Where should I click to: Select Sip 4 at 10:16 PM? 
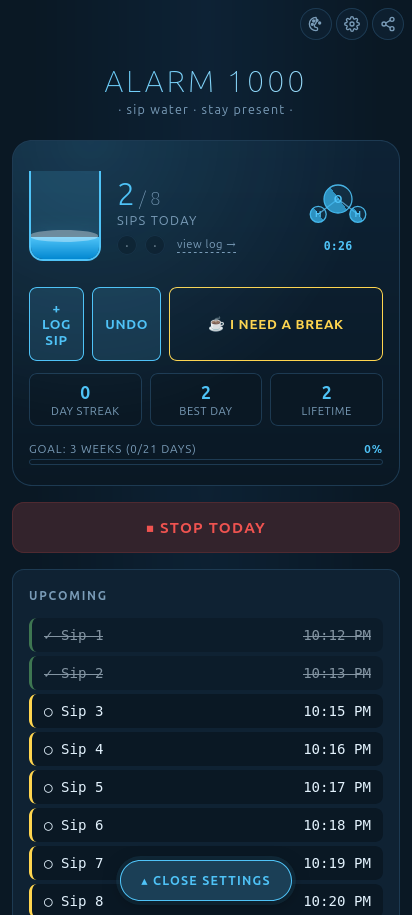coord(206,749)
